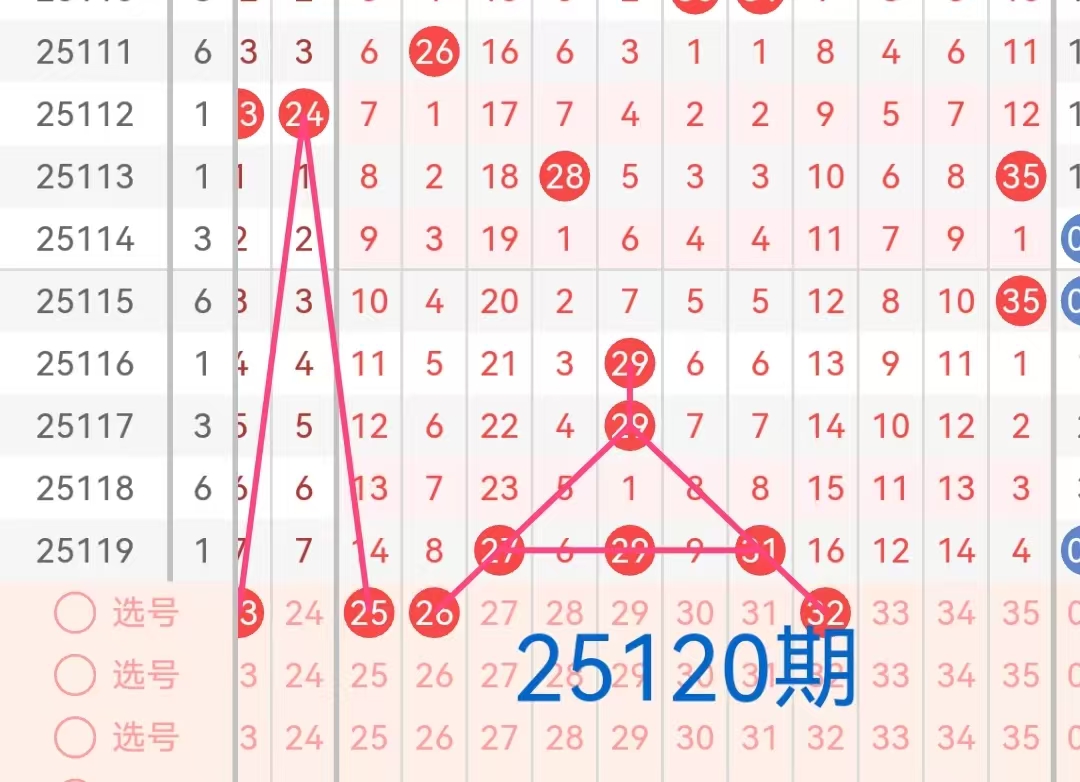Deselect red ball 32 in first 选号 row
This screenshot has height=782, width=1080.
tap(826, 613)
